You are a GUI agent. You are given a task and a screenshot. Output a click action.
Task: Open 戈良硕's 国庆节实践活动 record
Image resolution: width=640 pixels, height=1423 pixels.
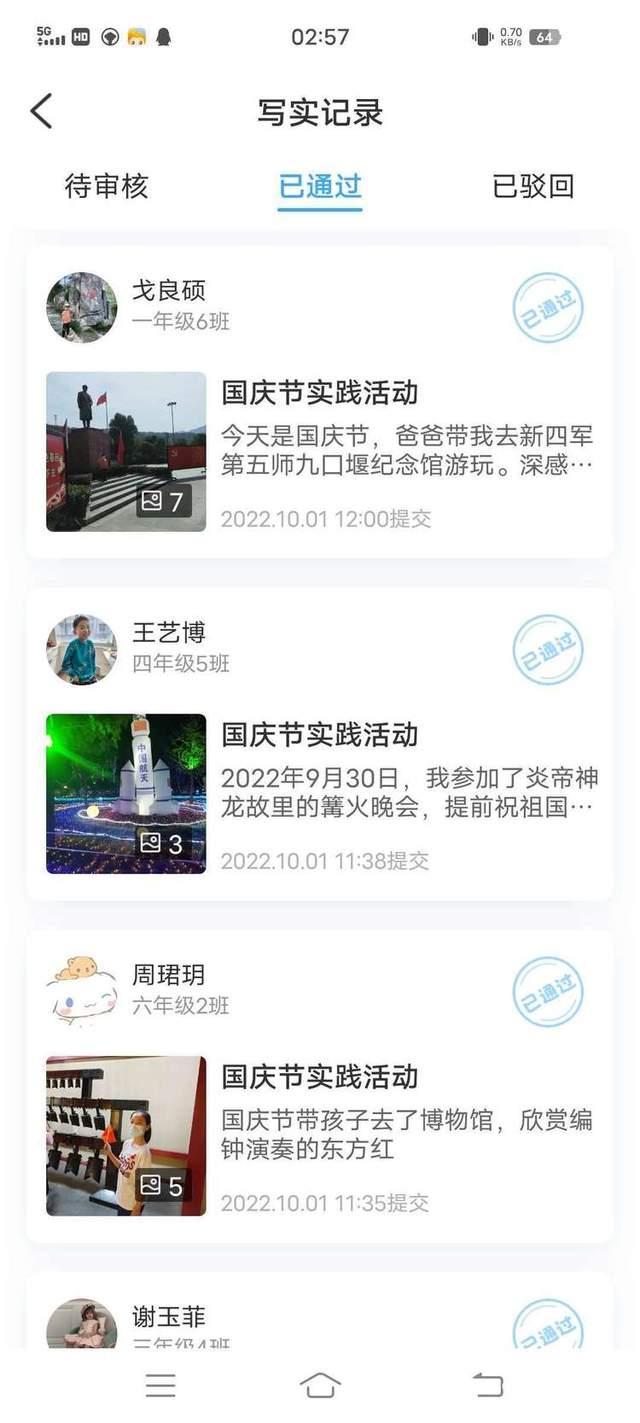320,402
